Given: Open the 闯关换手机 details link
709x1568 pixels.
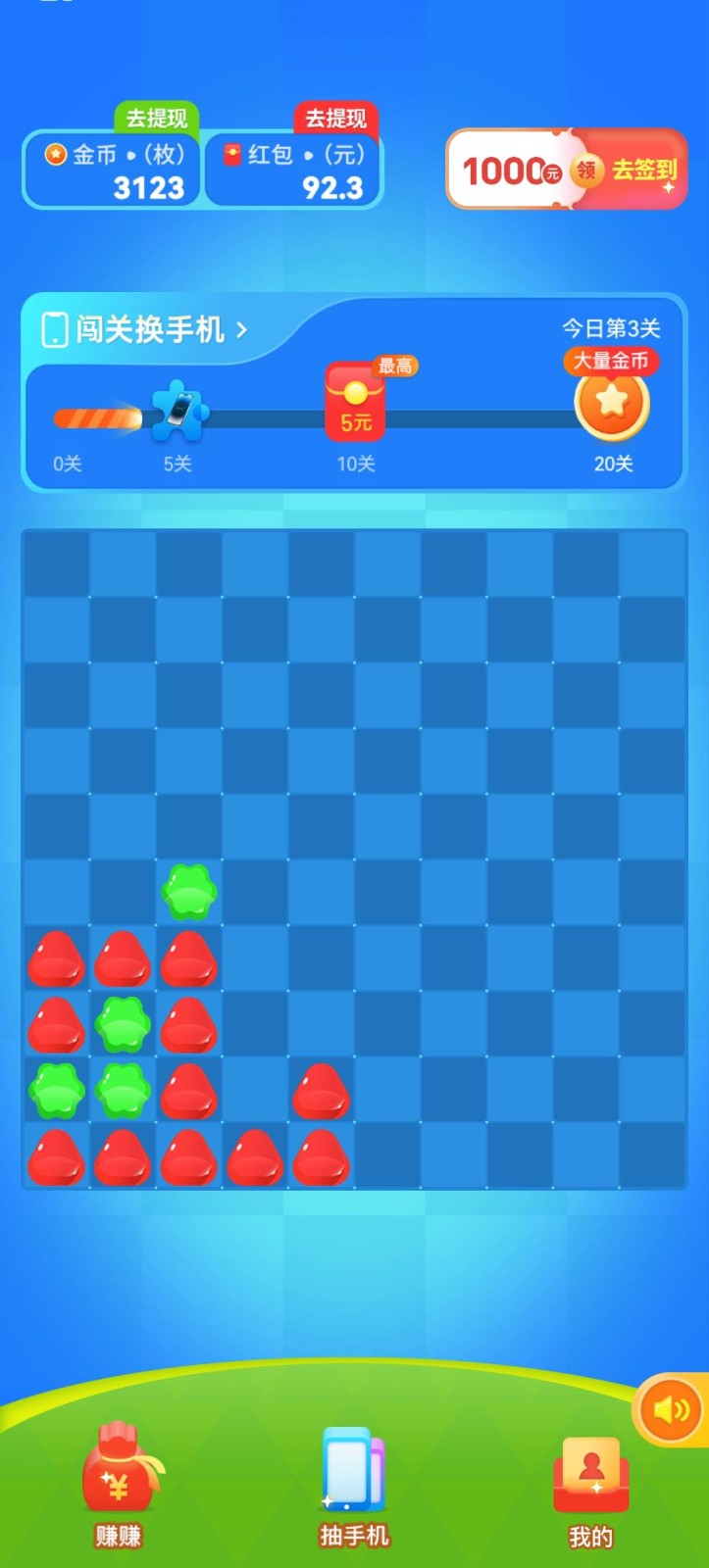Looking at the screenshot, I should pyautogui.click(x=145, y=329).
